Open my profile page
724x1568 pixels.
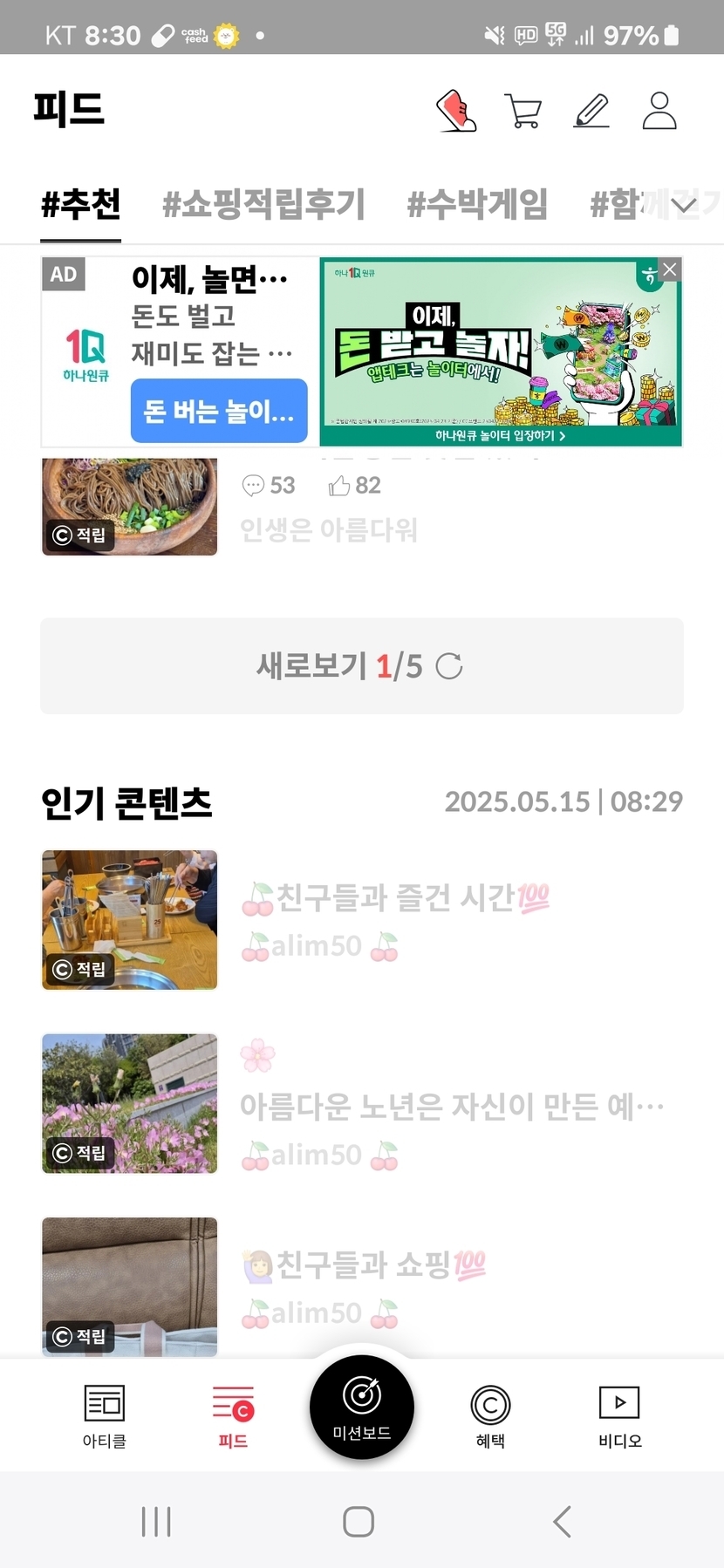pos(659,111)
